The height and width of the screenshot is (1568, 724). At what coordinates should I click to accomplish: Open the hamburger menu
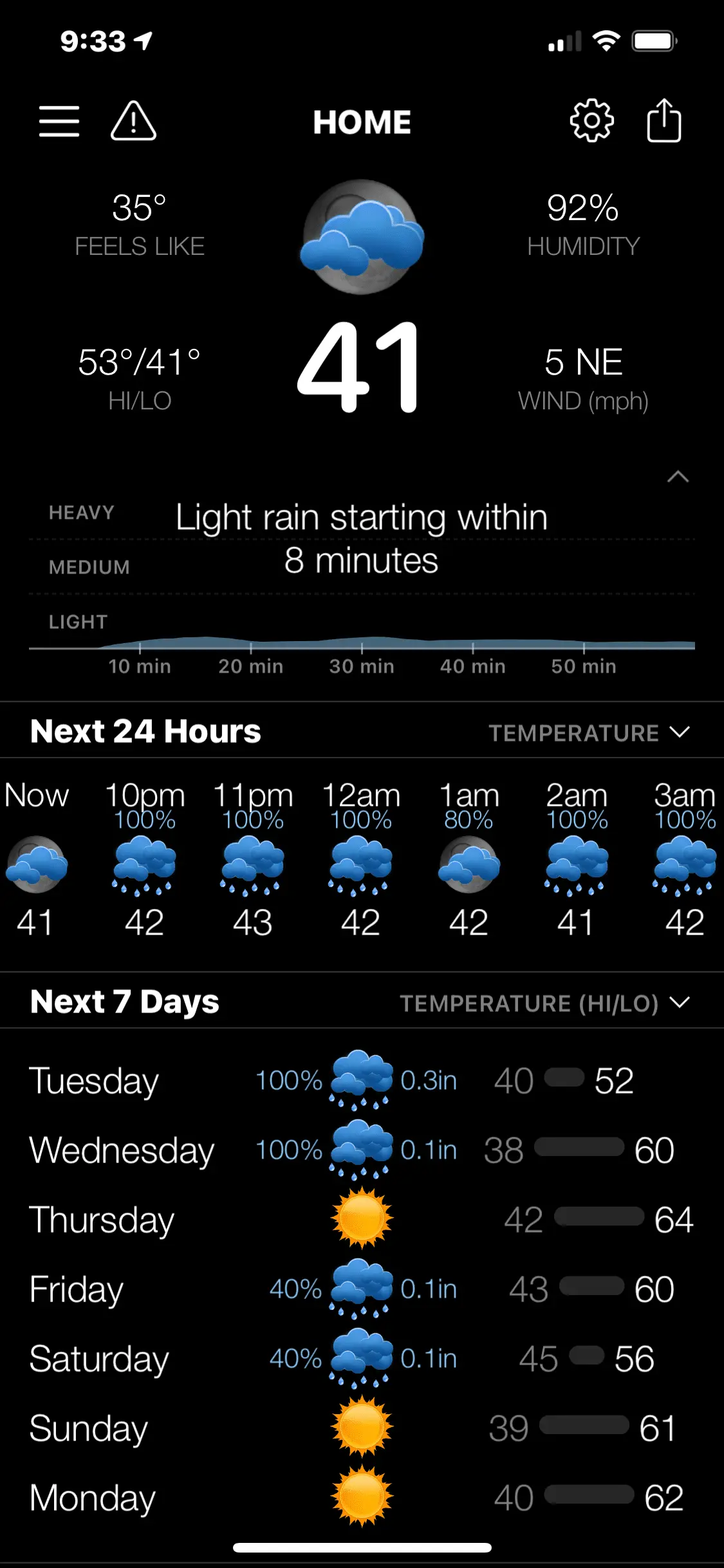59,121
